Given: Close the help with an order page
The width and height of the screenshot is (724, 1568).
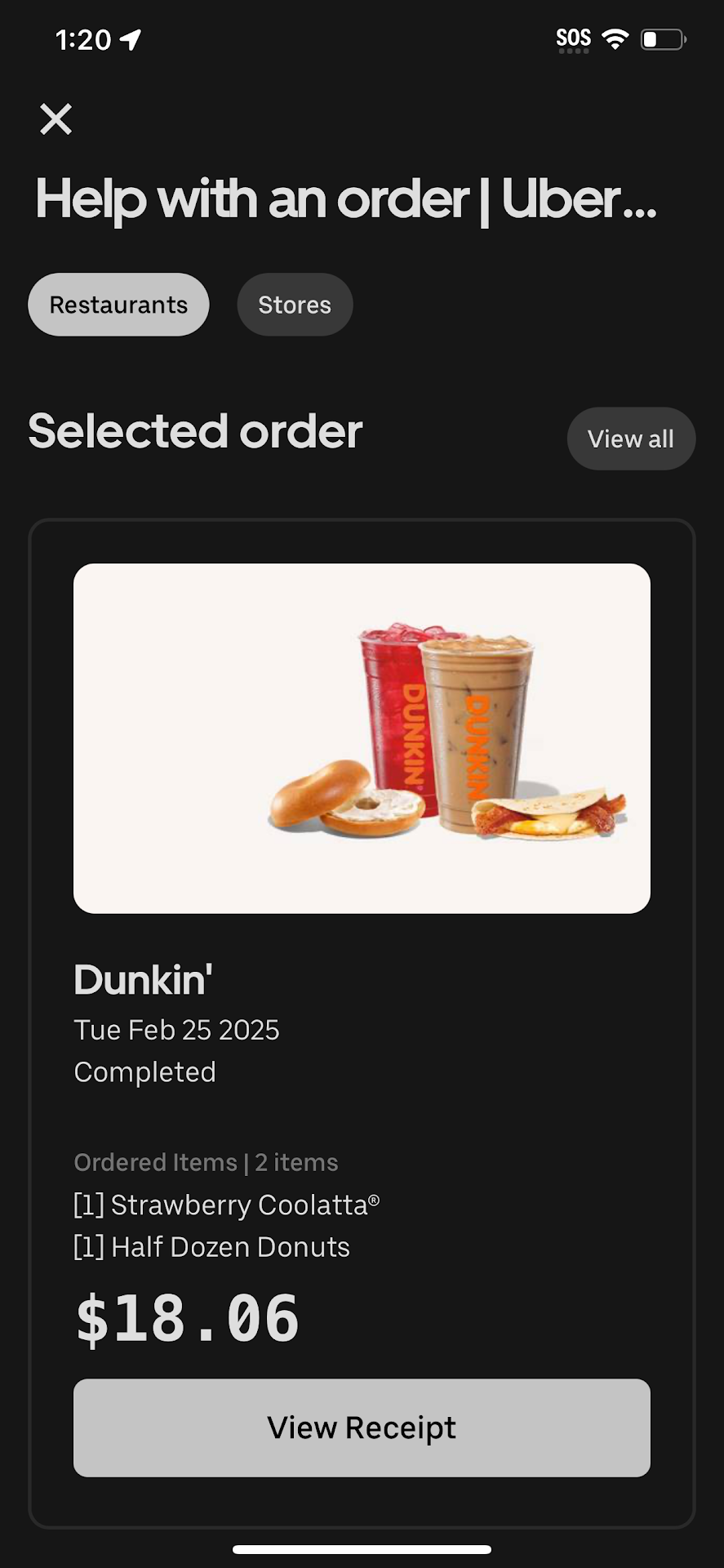Looking at the screenshot, I should pyautogui.click(x=56, y=119).
